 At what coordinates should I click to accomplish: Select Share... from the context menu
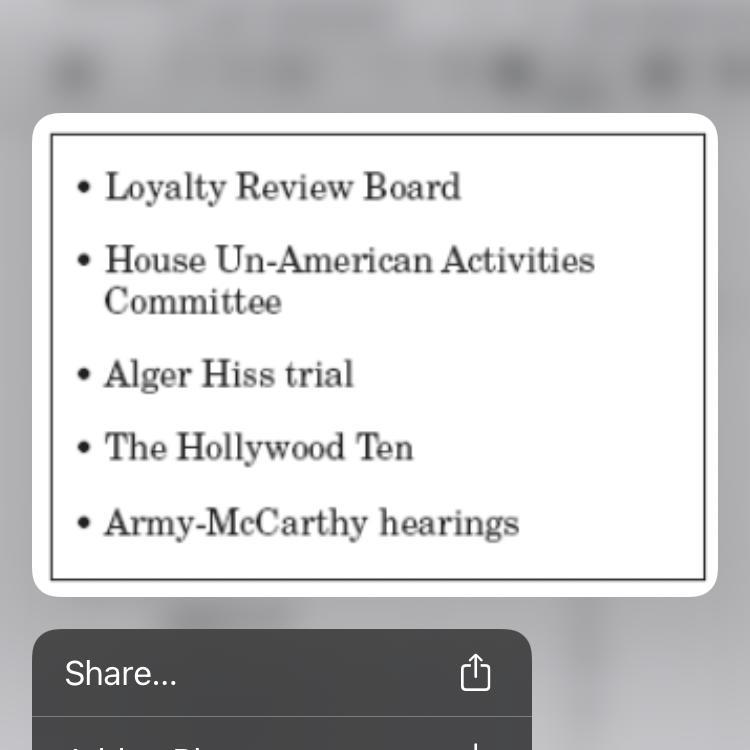tap(280, 673)
